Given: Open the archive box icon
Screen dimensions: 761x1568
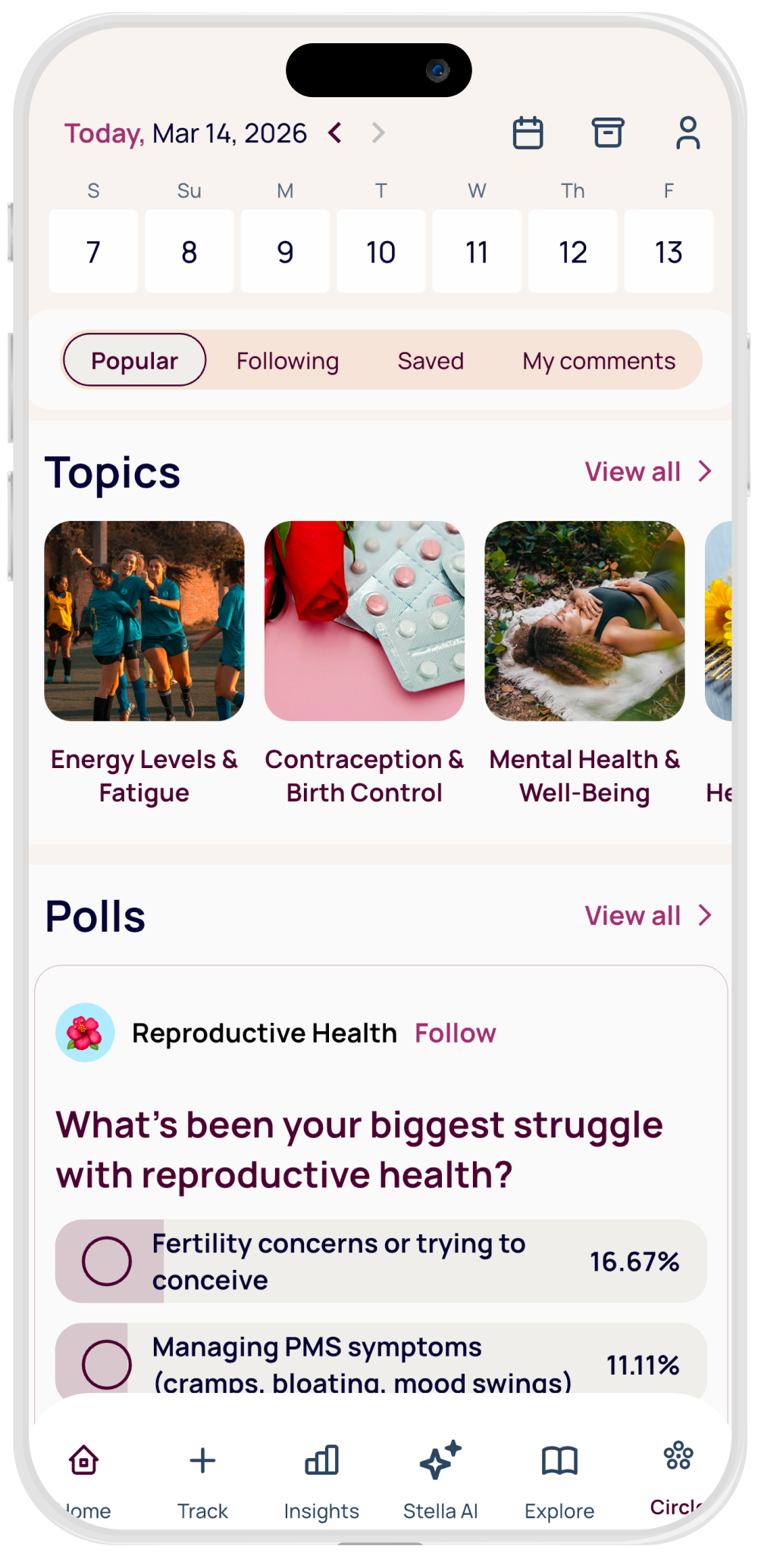Looking at the screenshot, I should [608, 133].
